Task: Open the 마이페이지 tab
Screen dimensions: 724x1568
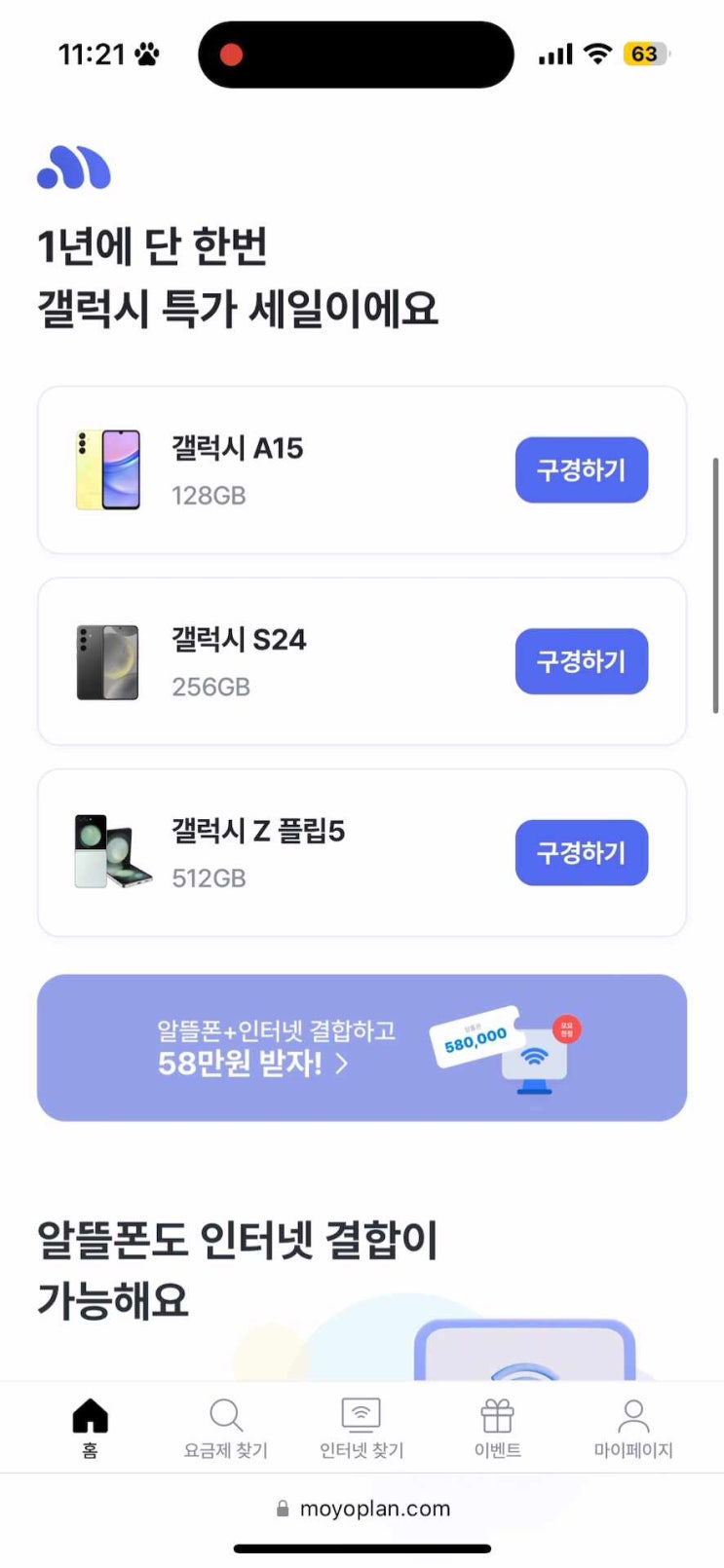Action: point(633,1428)
